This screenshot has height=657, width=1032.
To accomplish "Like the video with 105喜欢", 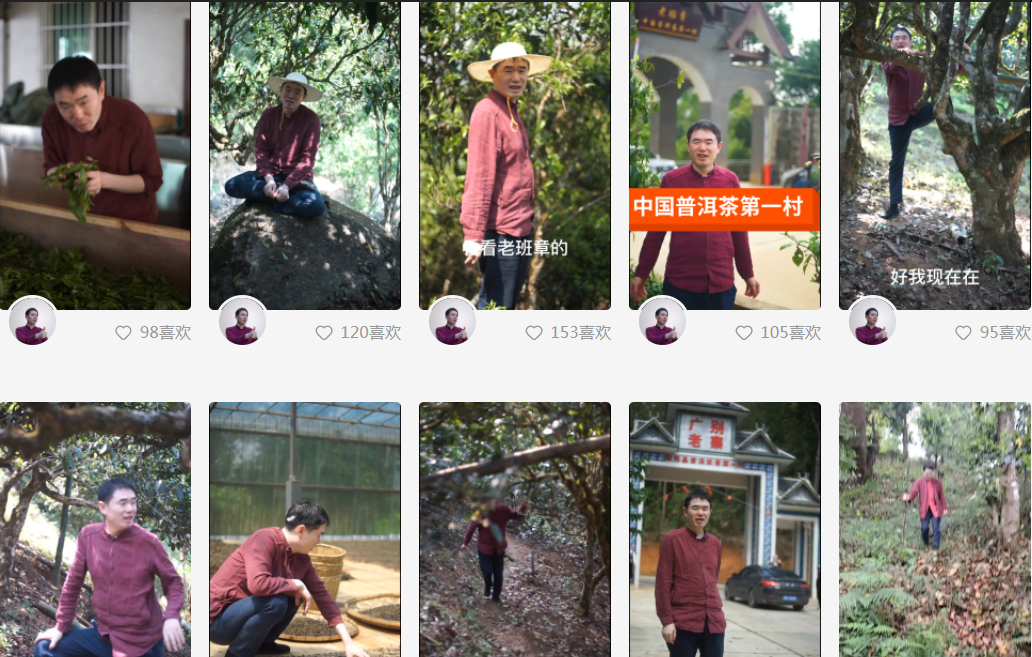I will (x=744, y=333).
